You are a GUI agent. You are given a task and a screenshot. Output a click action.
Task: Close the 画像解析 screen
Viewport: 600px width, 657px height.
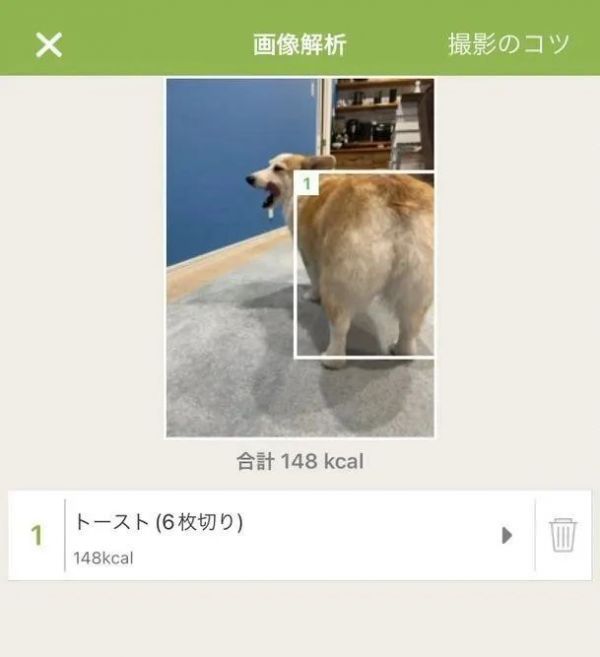48,44
